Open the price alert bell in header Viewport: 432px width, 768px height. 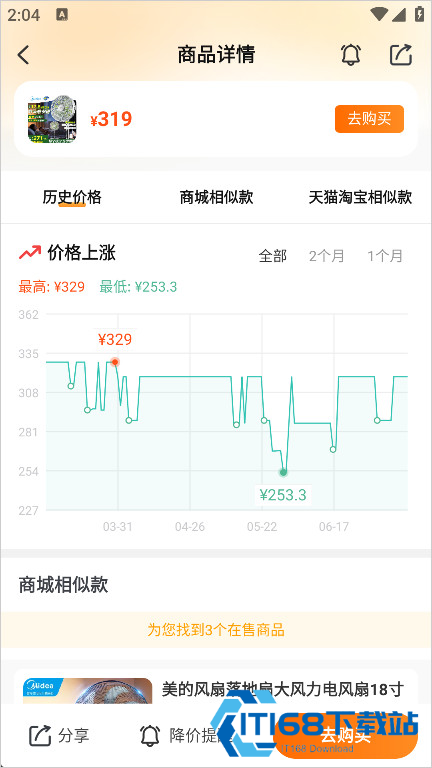(x=351, y=54)
